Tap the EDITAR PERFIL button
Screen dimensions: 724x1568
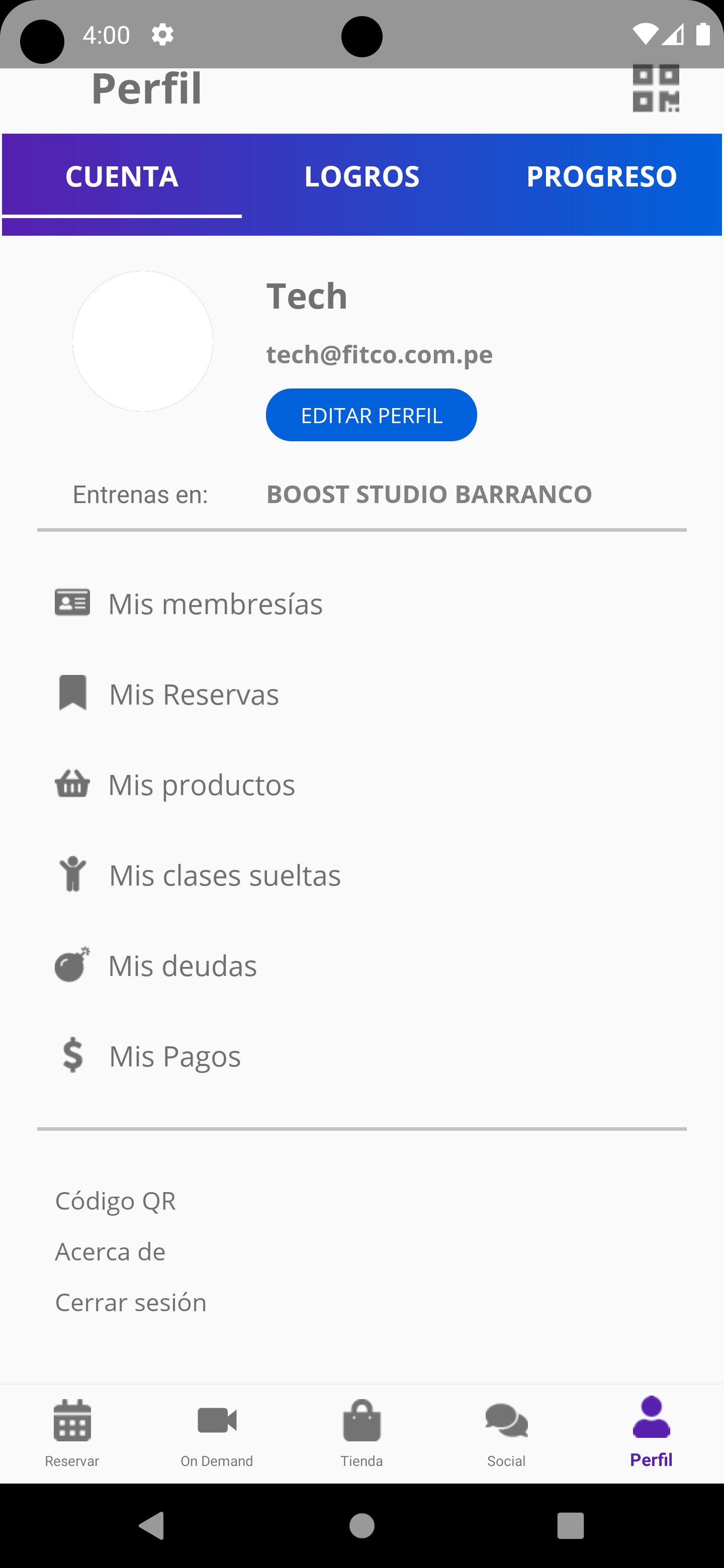pyautogui.click(x=372, y=415)
